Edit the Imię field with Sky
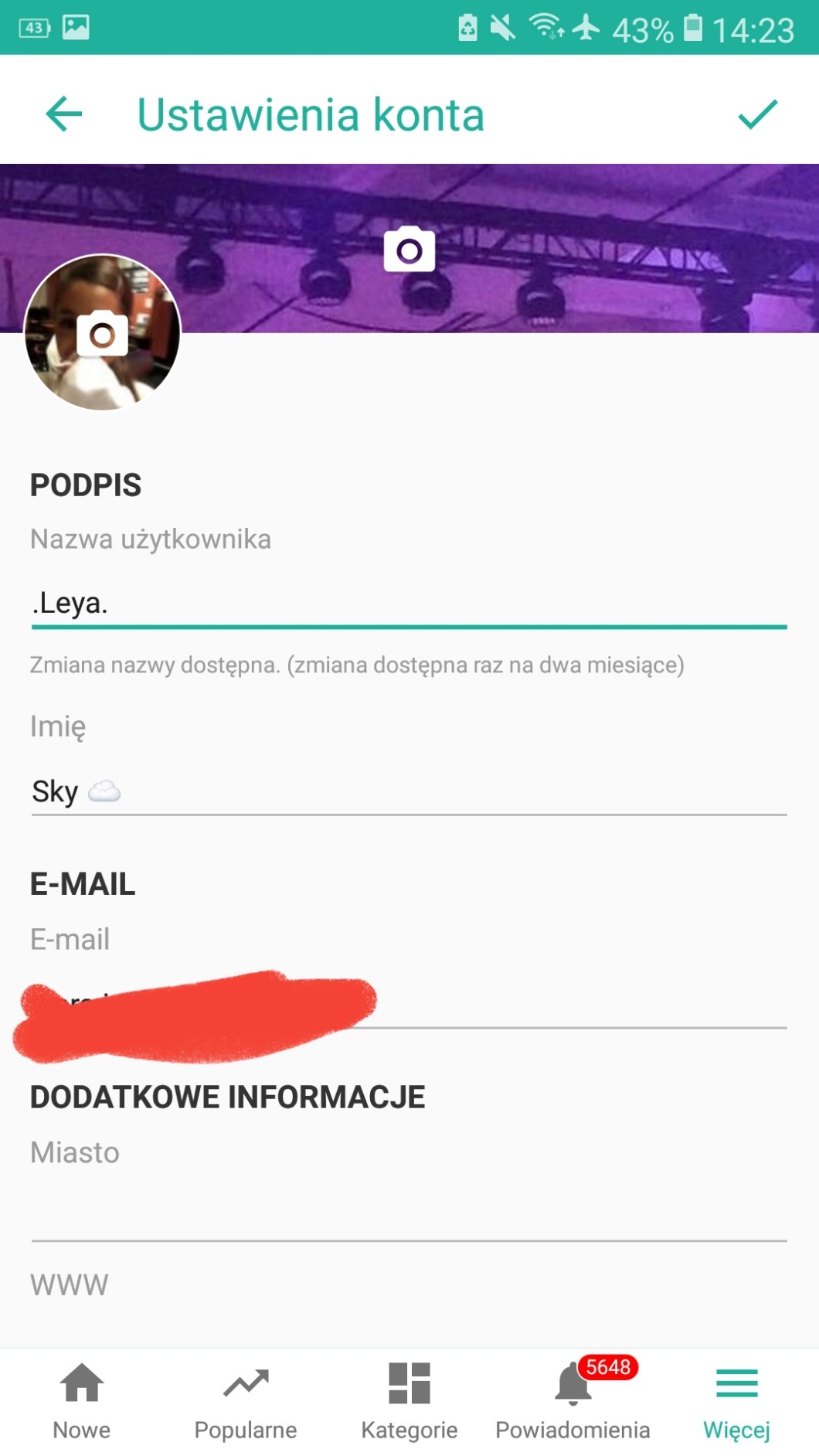Viewport: 819px width, 1456px height. click(408, 792)
